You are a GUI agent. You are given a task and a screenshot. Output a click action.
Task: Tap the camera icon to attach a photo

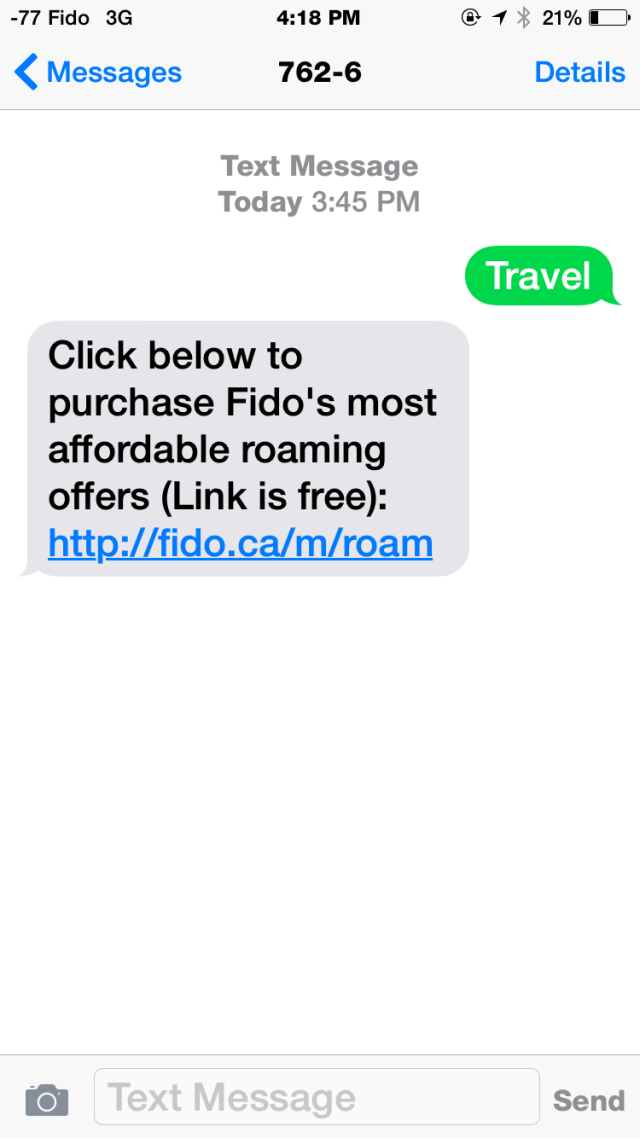[x=46, y=1100]
